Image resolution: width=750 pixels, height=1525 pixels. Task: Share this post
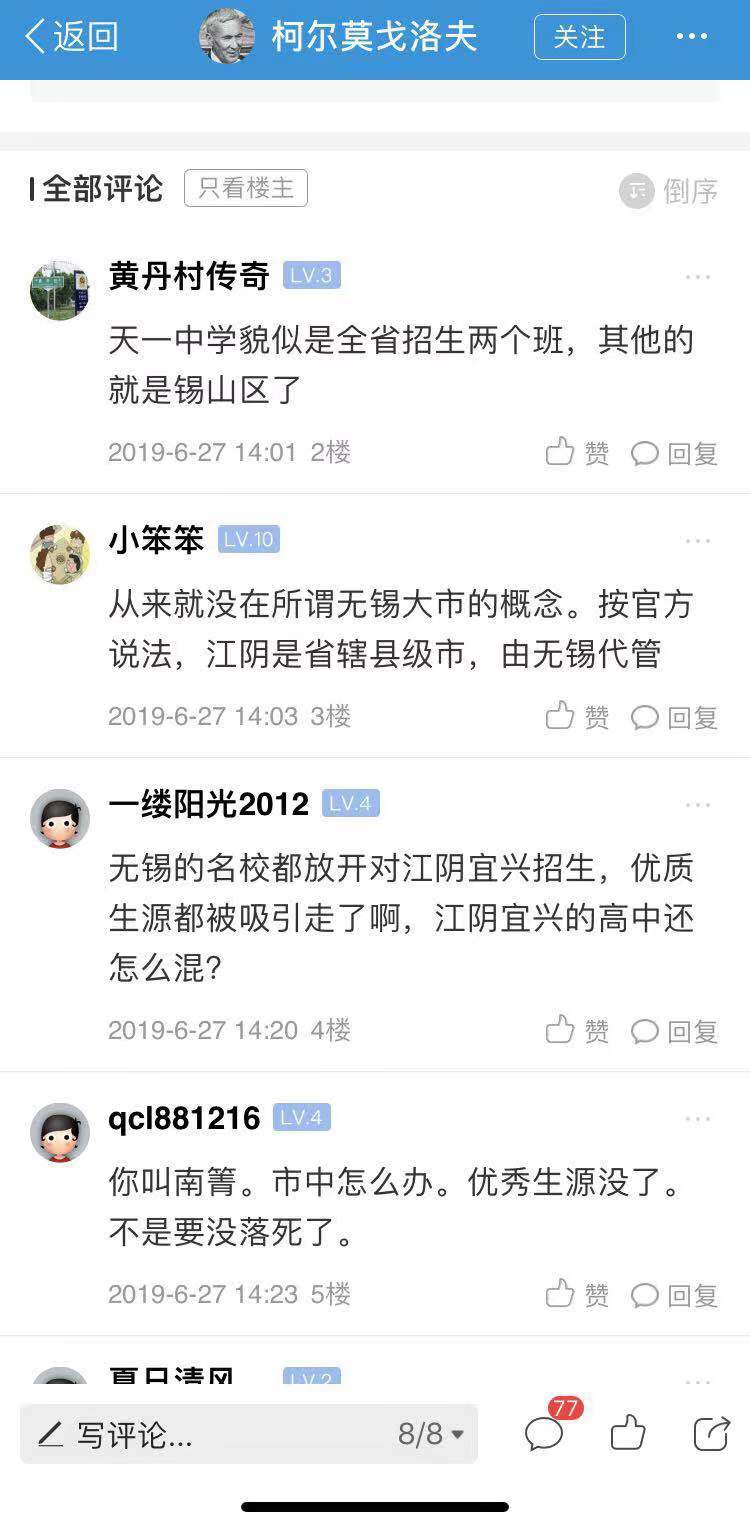click(x=711, y=1433)
